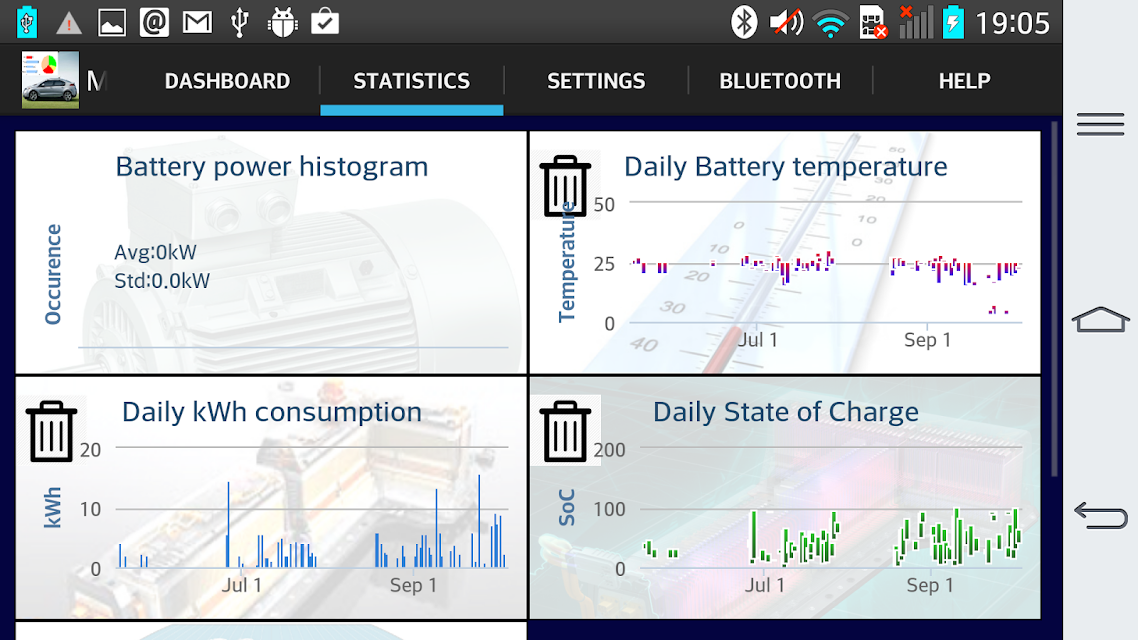Go to the Bluetooth tab
The width and height of the screenshot is (1138, 640).
tap(779, 81)
